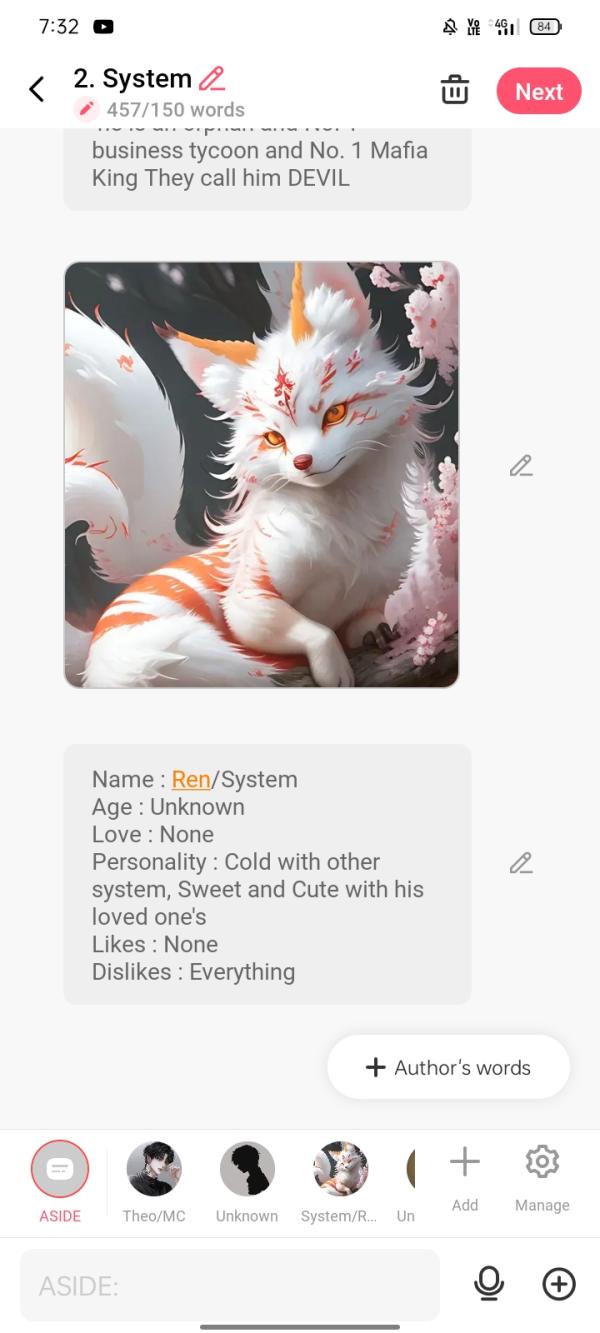Open the fox image tile

pos(261,475)
